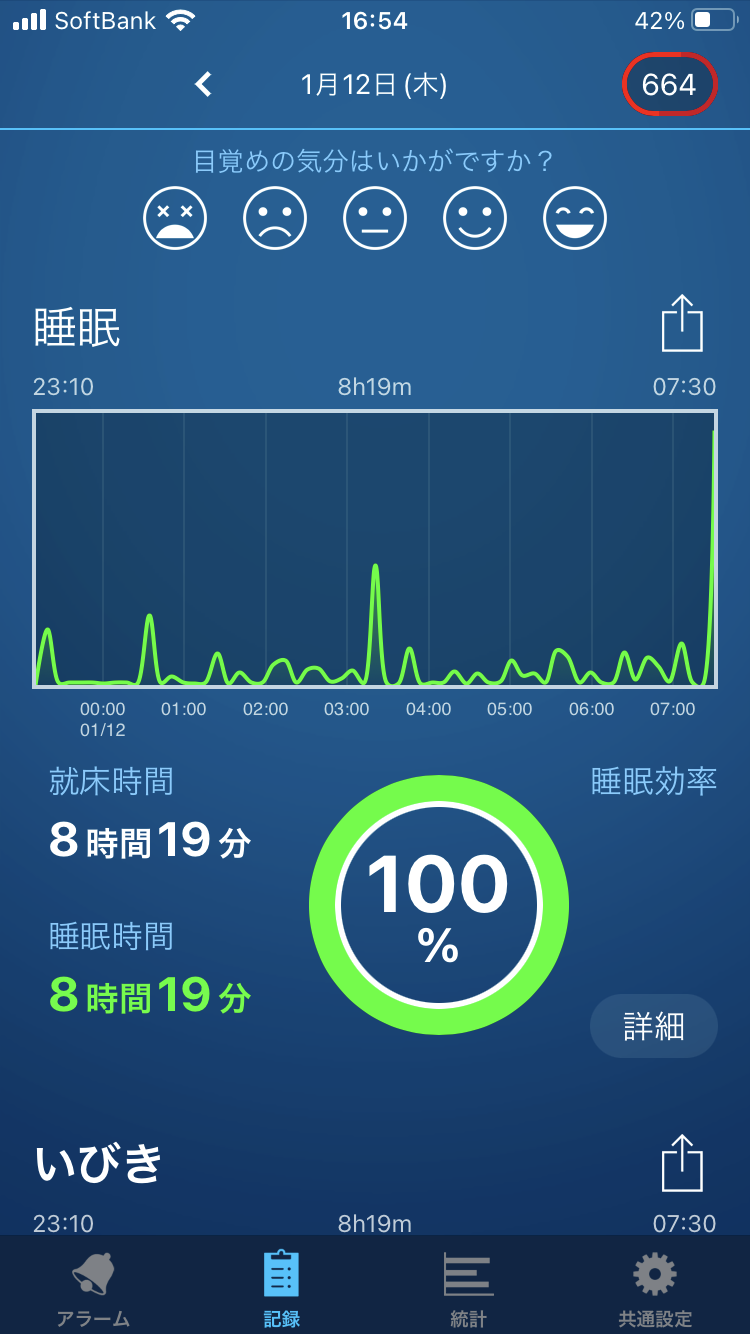Tap the 100% sleep efficiency ring
This screenshot has width=750, height=1334.
coord(438,903)
